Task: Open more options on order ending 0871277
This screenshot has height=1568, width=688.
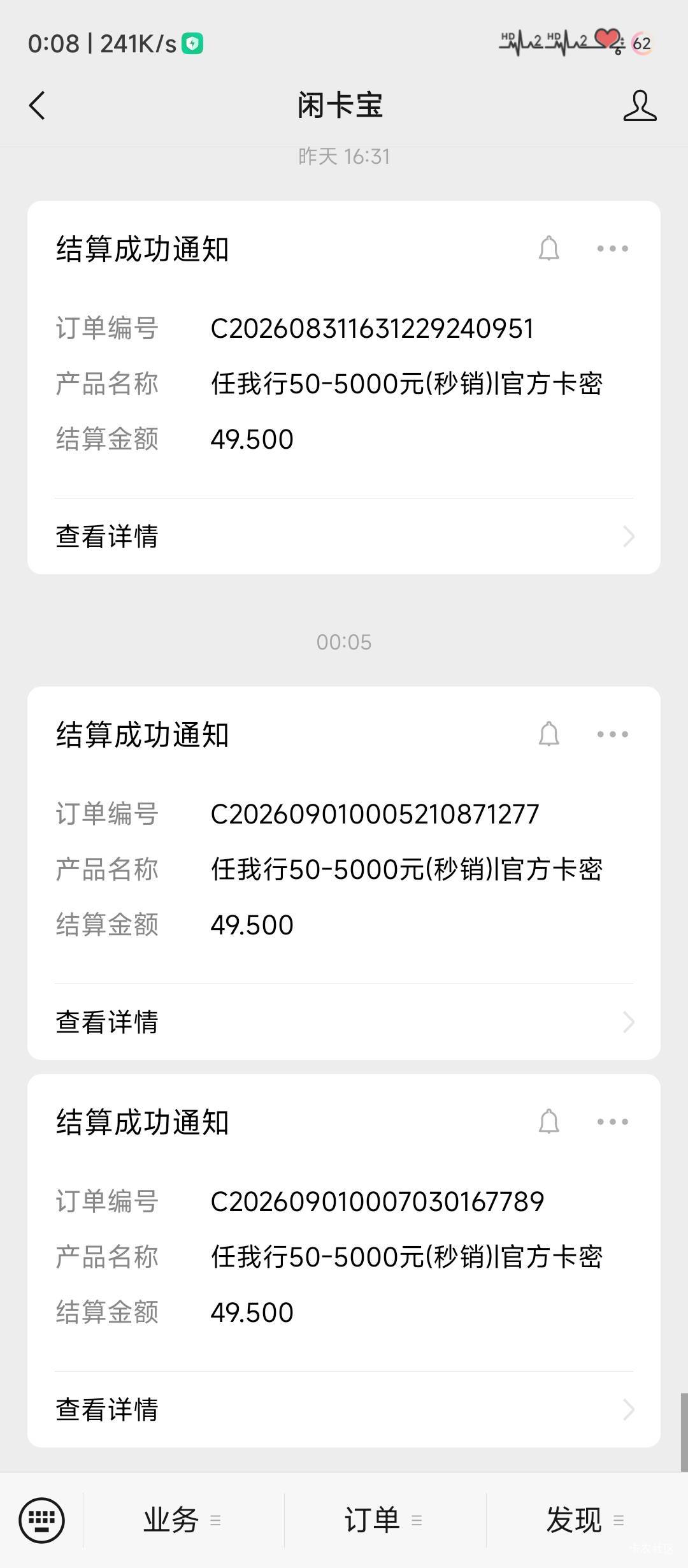Action: pos(612,734)
